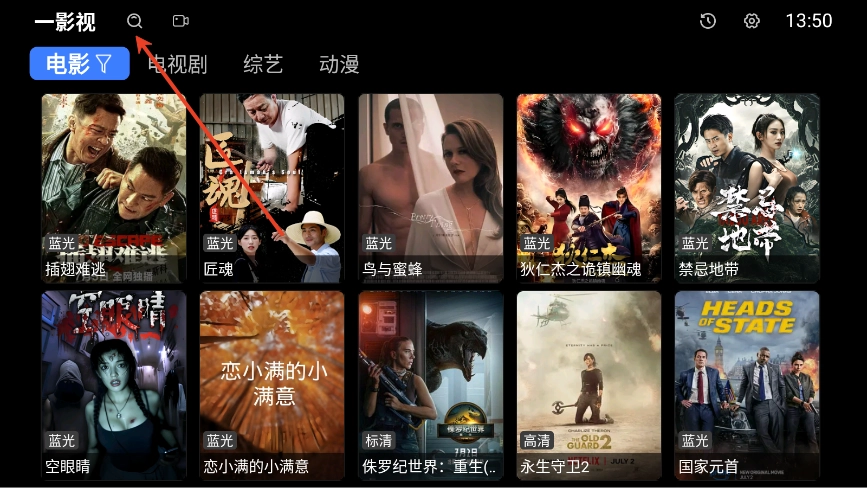Open the movie 插翅难逃

(113, 188)
